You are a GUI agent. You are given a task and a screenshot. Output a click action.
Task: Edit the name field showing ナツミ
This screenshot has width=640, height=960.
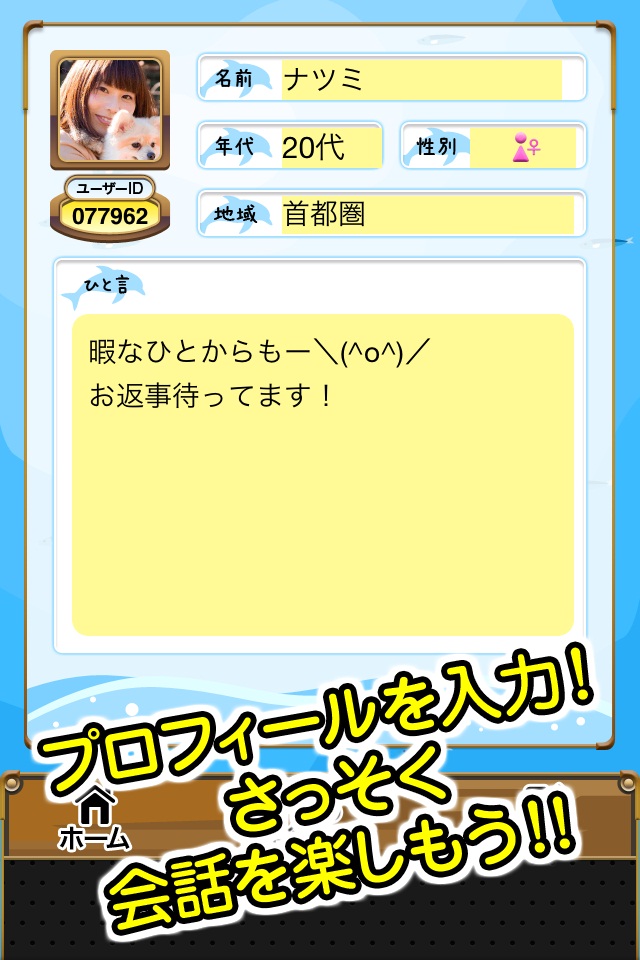click(x=420, y=79)
